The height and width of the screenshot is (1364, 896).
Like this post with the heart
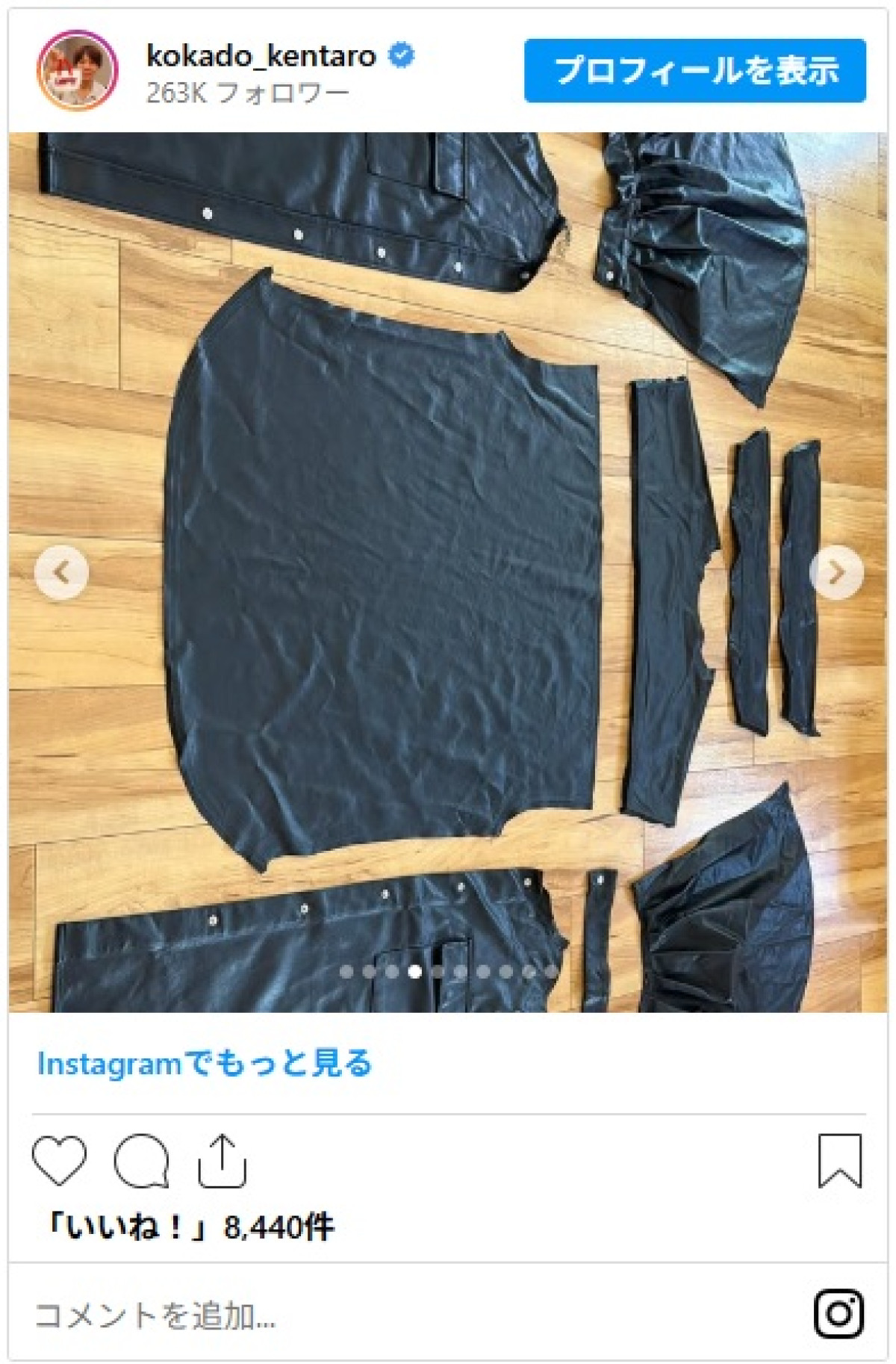(60, 1161)
